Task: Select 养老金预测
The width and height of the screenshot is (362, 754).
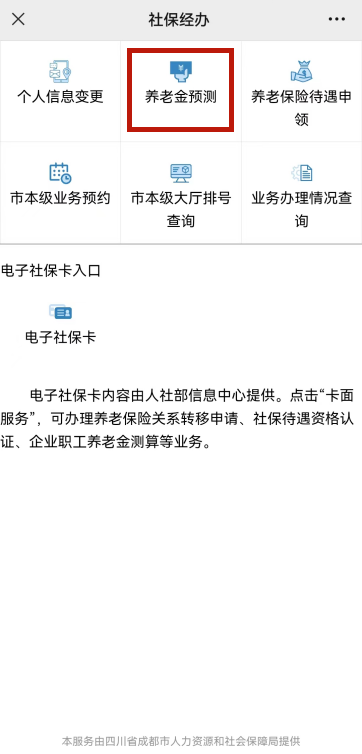Action: (x=181, y=89)
